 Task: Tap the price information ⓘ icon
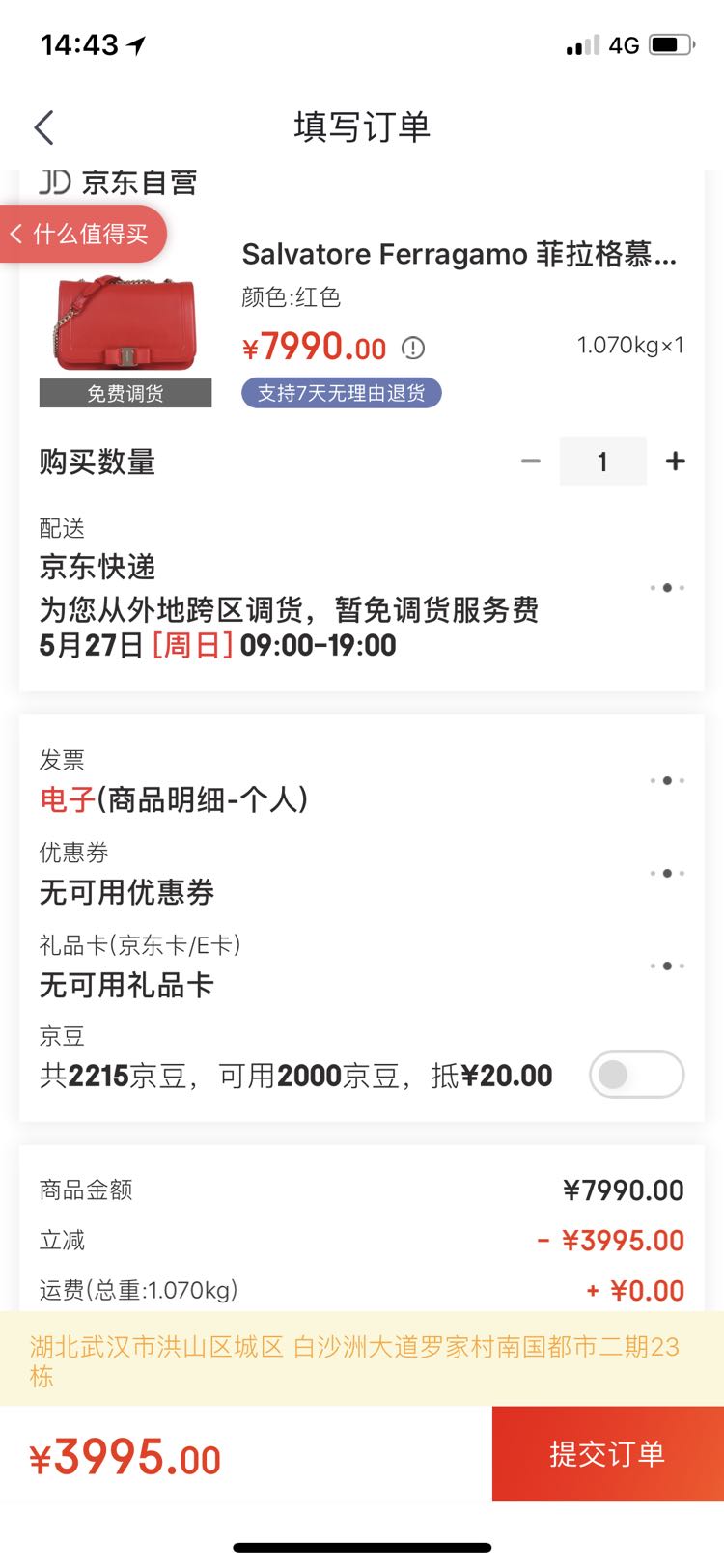(413, 347)
